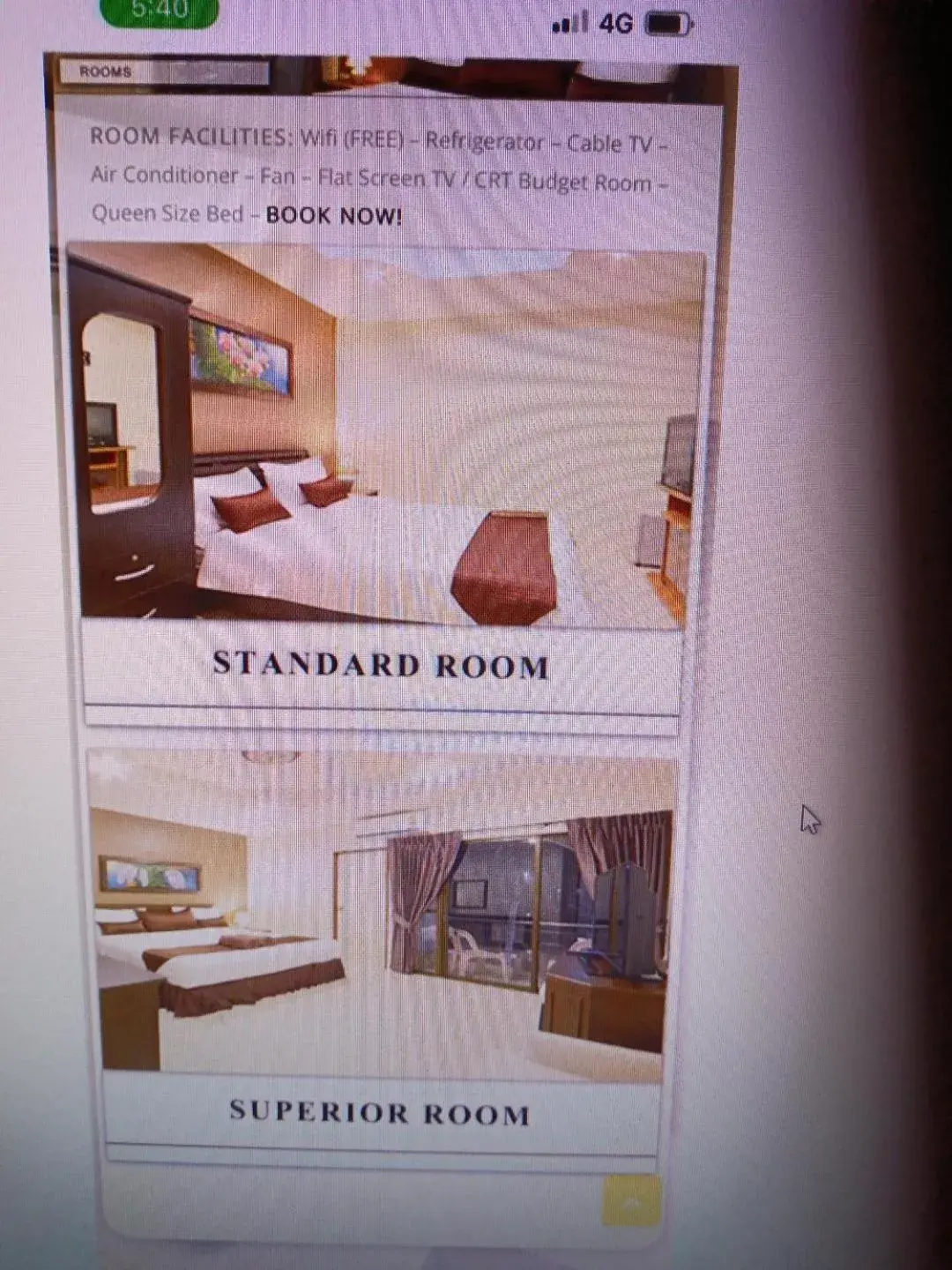The height and width of the screenshot is (1270, 952).
Task: Tap the BOOK NOW! link
Action: (x=333, y=215)
